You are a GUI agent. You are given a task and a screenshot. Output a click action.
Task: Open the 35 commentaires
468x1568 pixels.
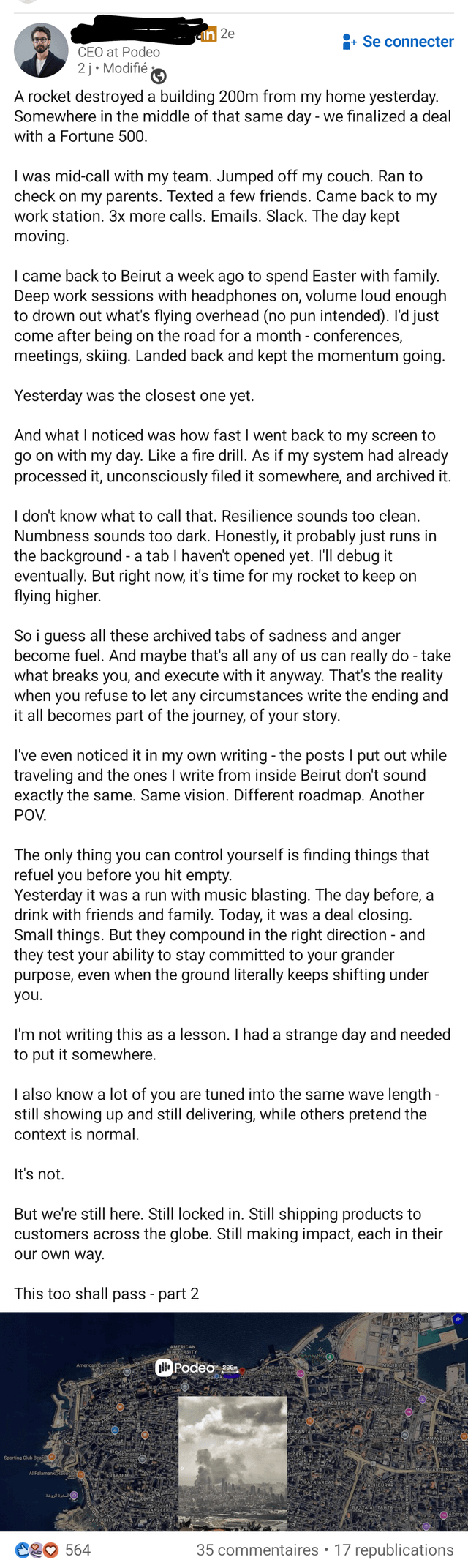(257, 1550)
